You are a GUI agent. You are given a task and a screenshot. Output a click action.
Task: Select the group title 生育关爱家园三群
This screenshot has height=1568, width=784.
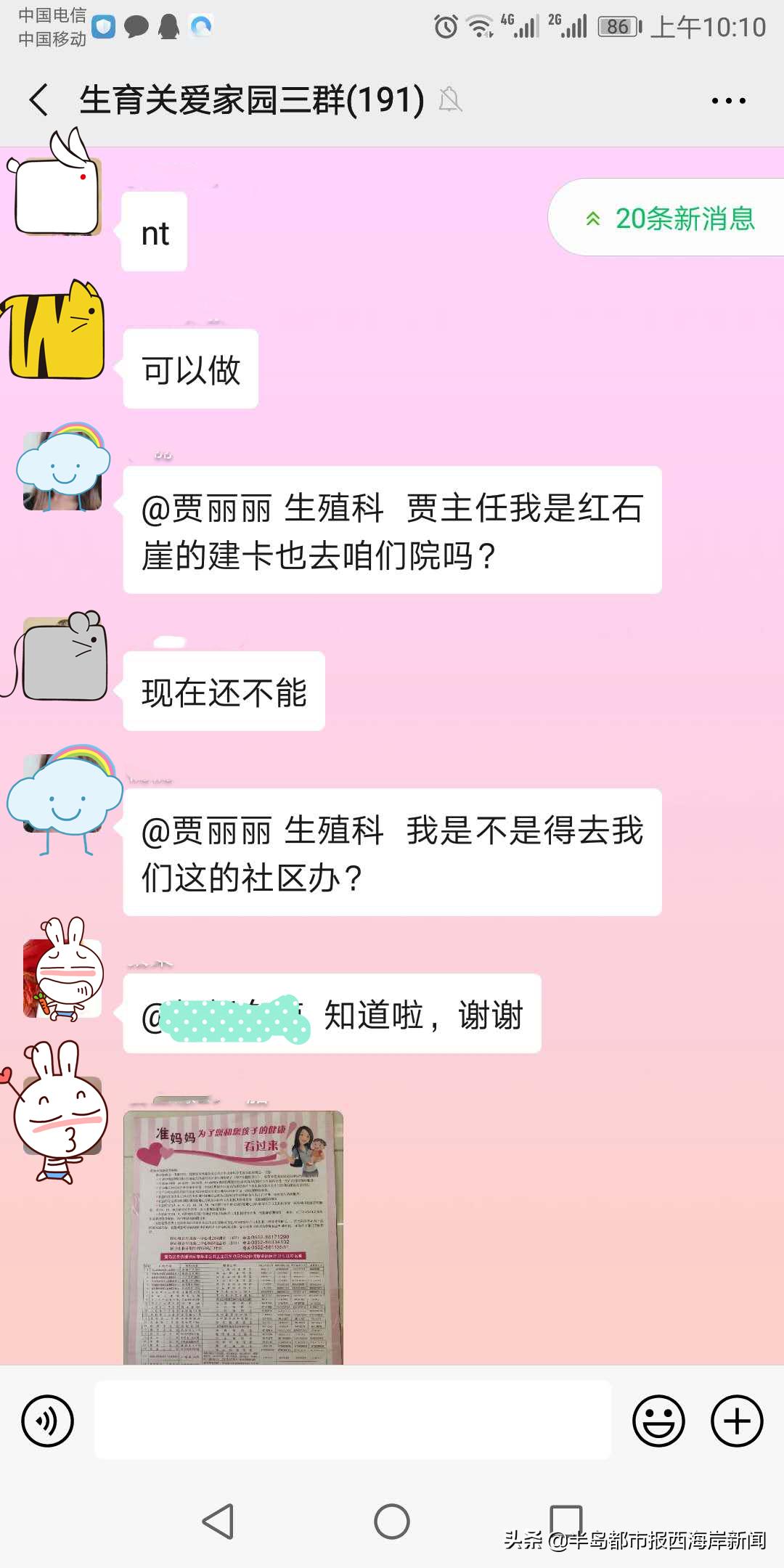click(250, 101)
